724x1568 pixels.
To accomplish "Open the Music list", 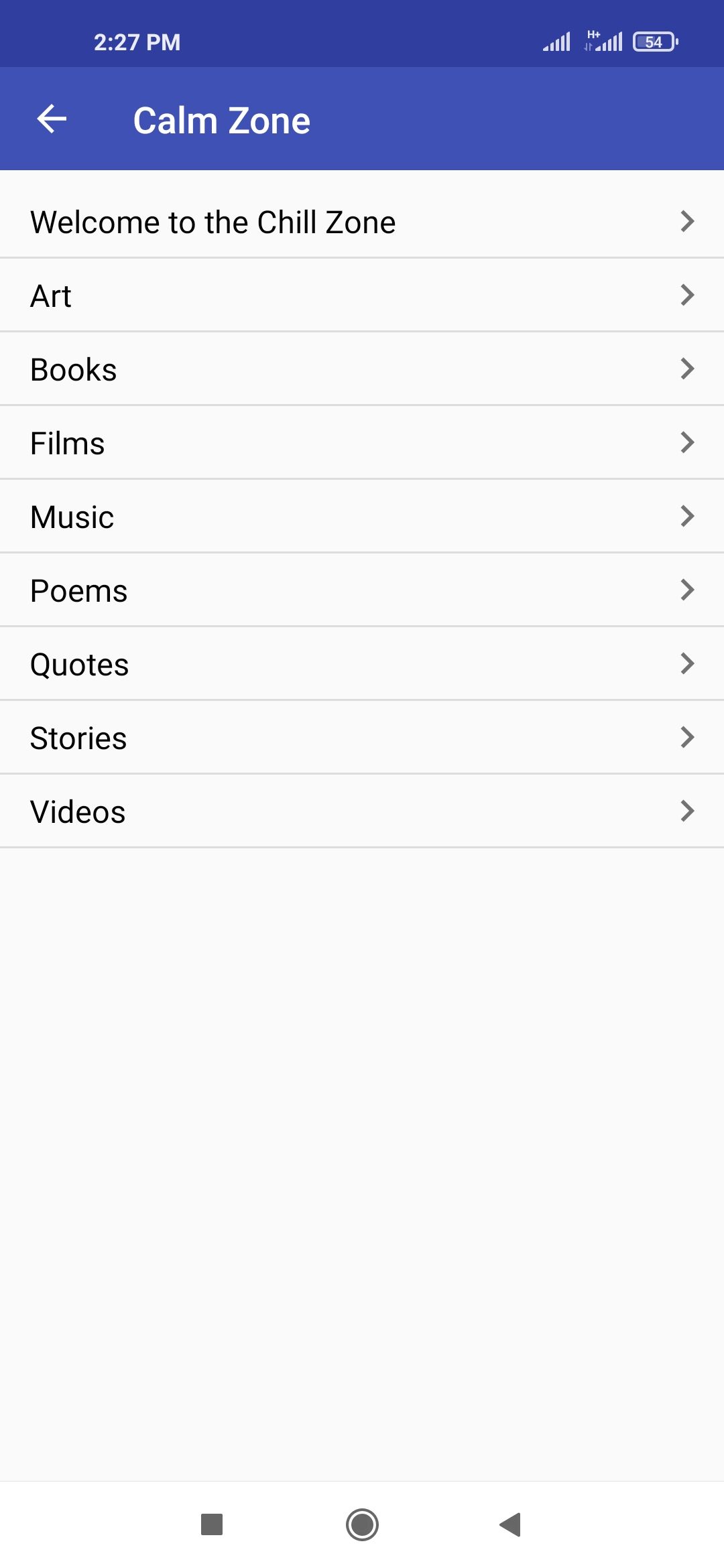I will point(362,517).
